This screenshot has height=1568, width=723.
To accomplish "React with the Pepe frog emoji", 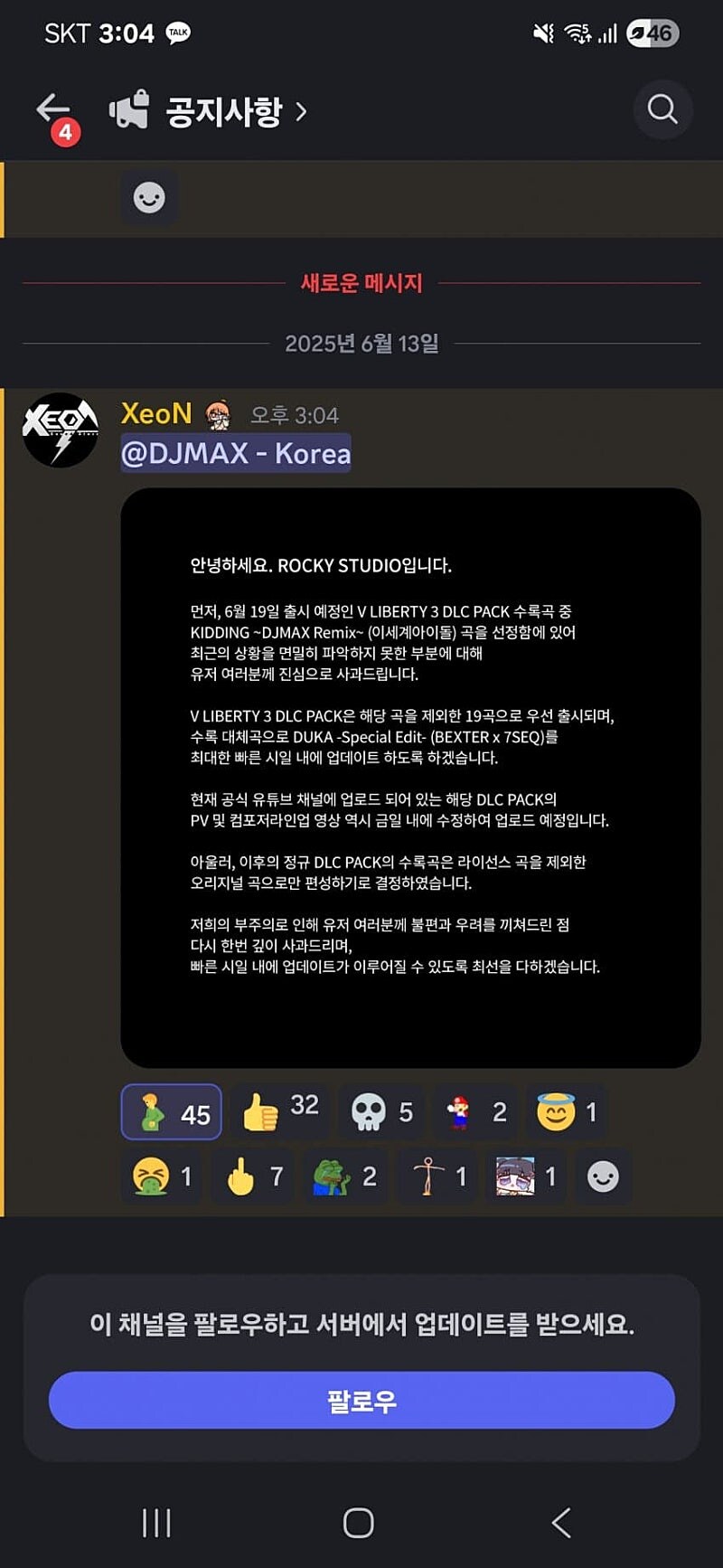I will [x=344, y=1176].
